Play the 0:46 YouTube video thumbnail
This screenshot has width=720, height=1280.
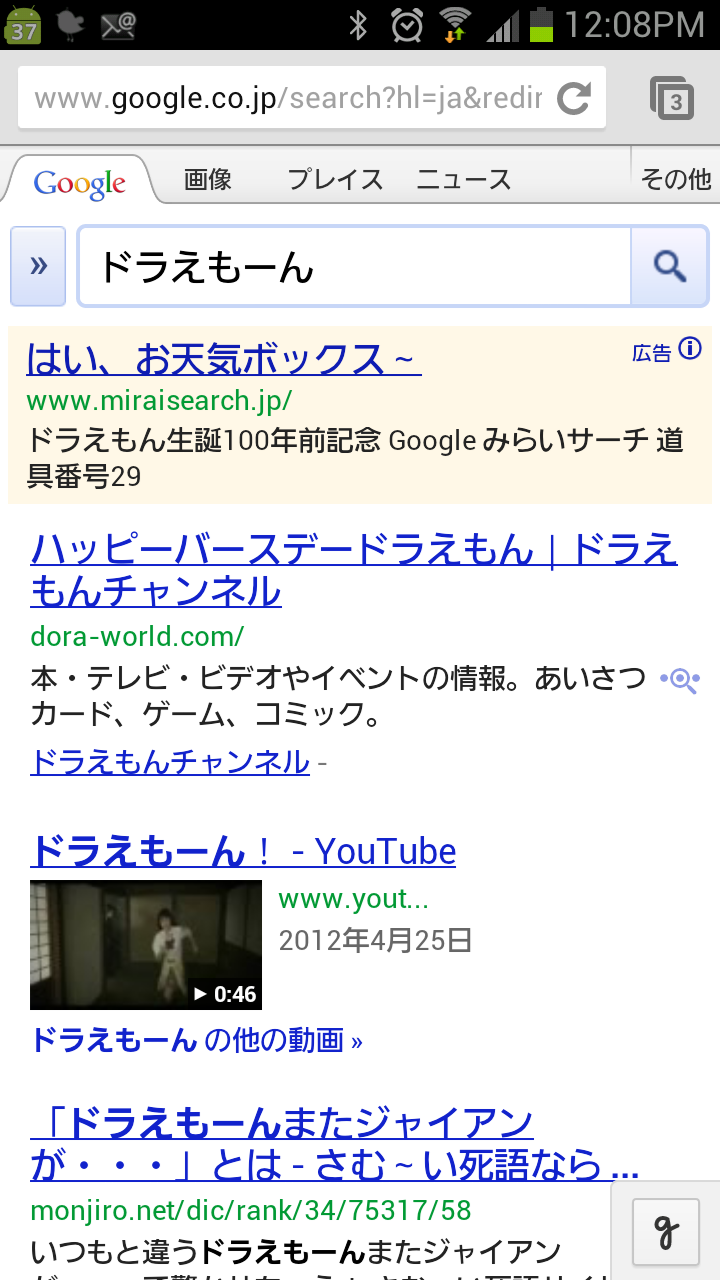(x=146, y=945)
